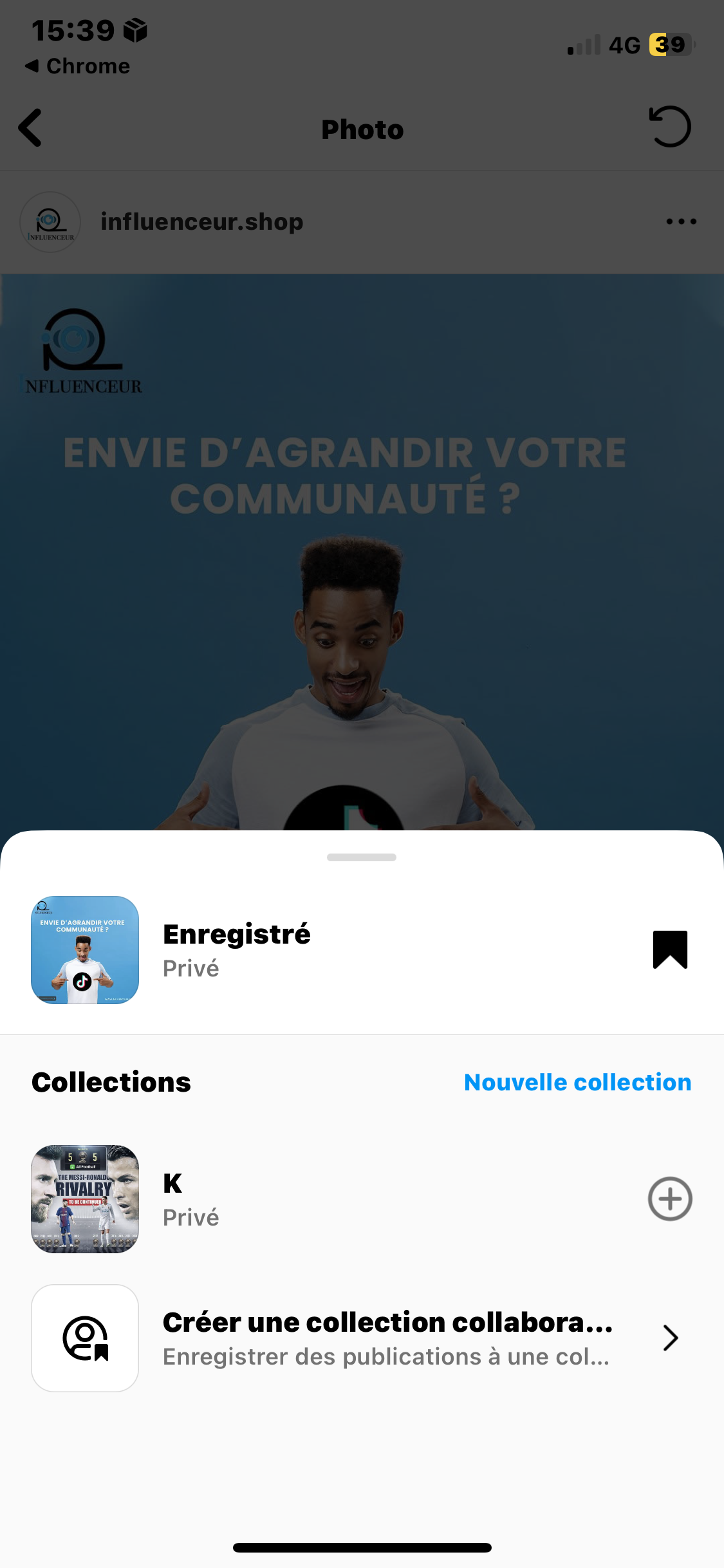Open the influenceur.shop profile
724x1568 pixels.
[201, 221]
